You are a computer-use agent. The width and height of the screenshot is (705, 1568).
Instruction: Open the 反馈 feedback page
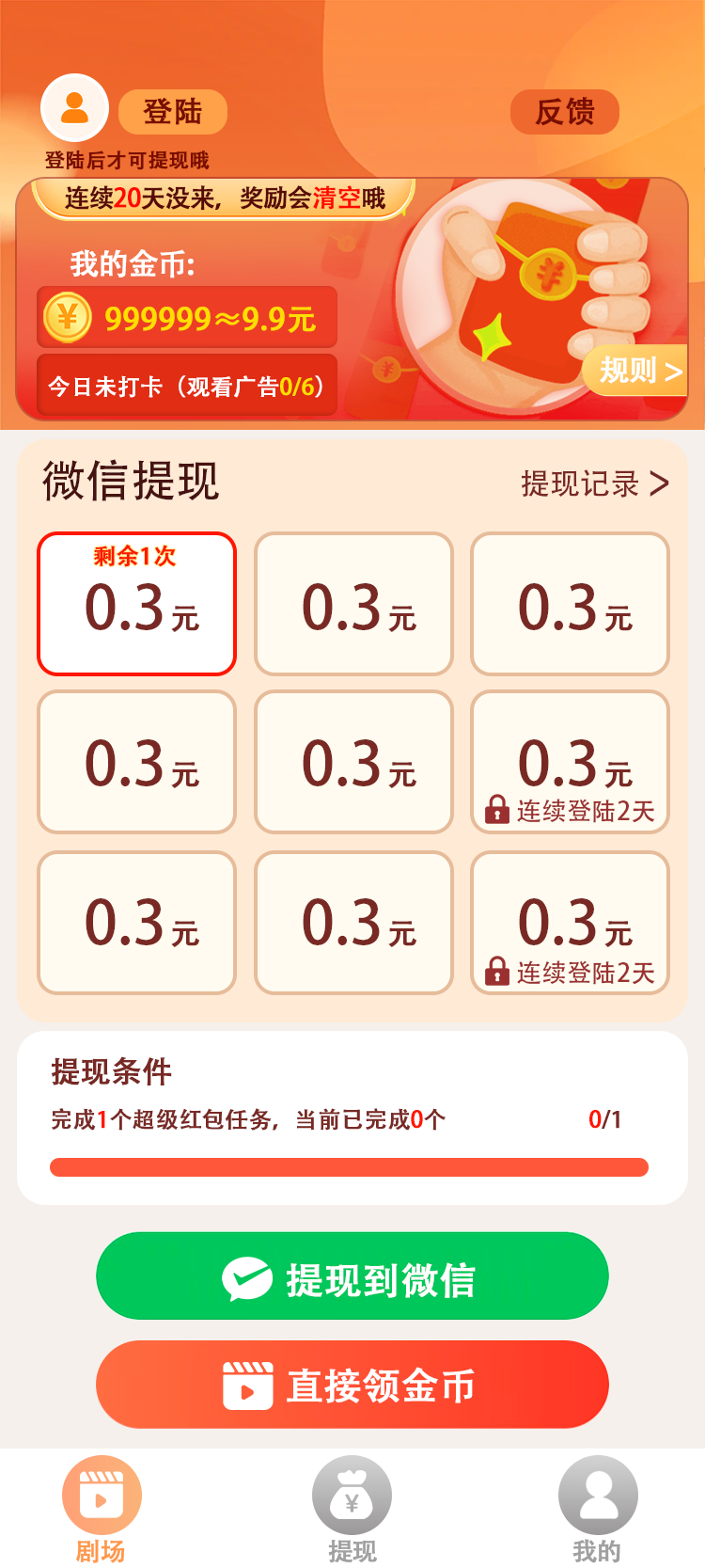564,112
